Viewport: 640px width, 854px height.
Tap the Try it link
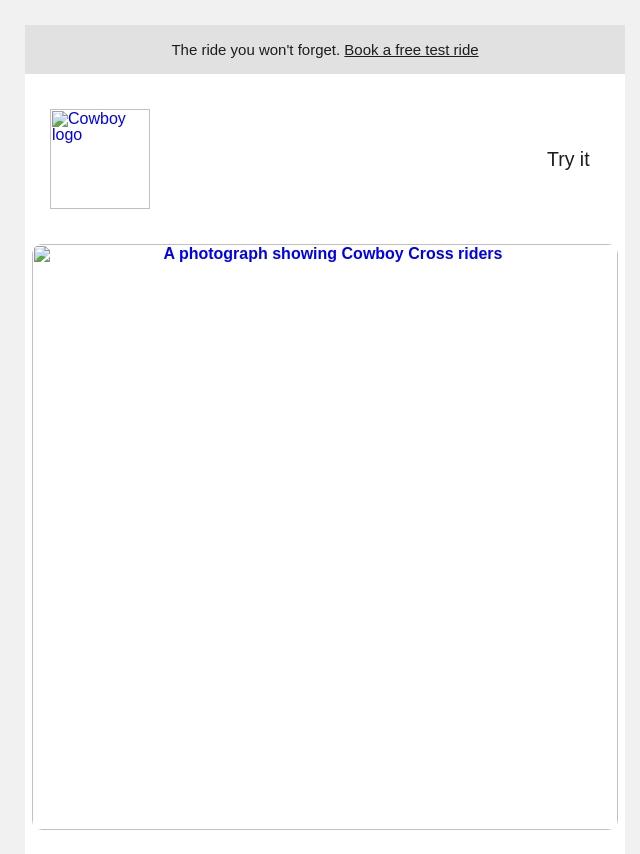point(567,159)
